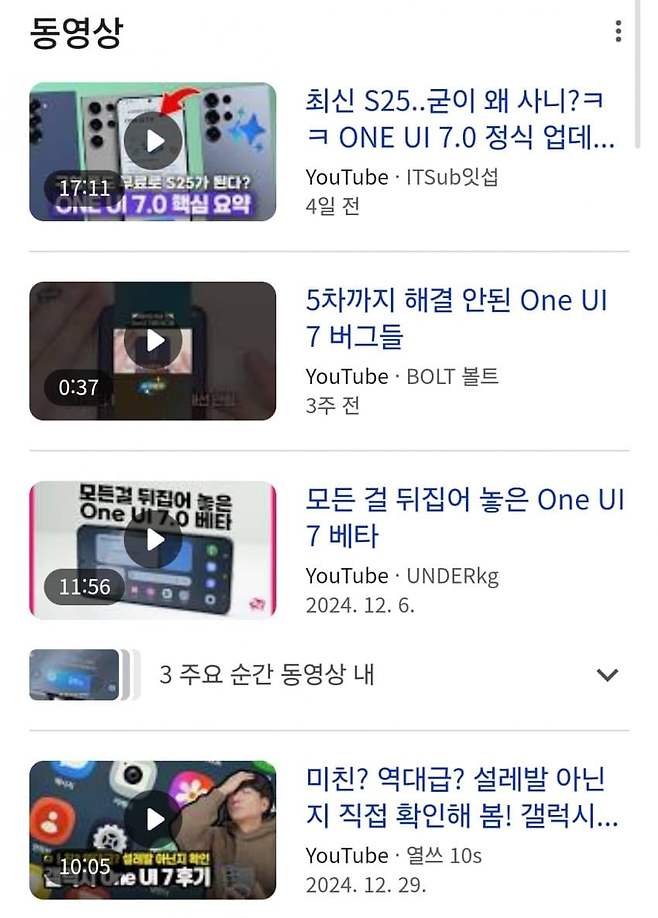Open '모든 걸 뒤집어 놓은 One UI 7 베타' link
The height and width of the screenshot is (918, 658).
pyautogui.click(x=464, y=517)
